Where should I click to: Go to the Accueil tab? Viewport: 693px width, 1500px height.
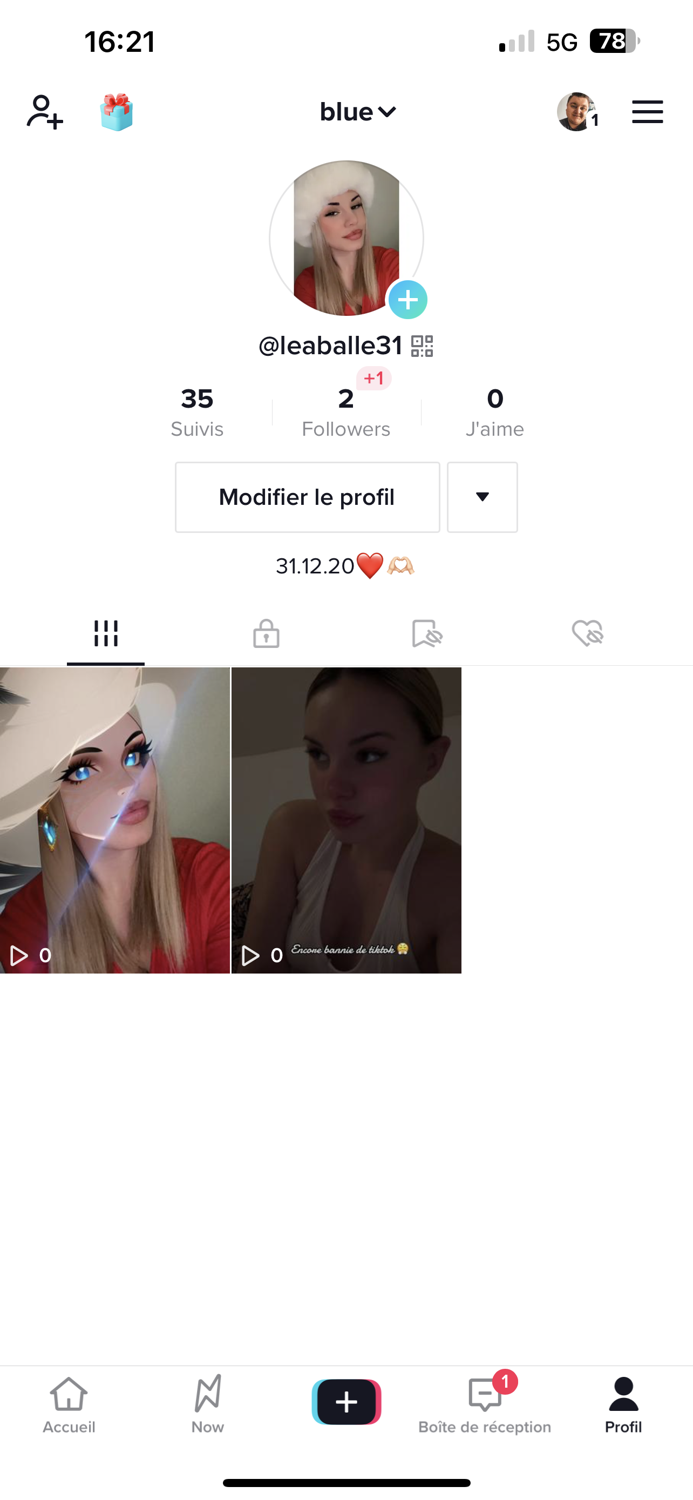(x=69, y=1405)
